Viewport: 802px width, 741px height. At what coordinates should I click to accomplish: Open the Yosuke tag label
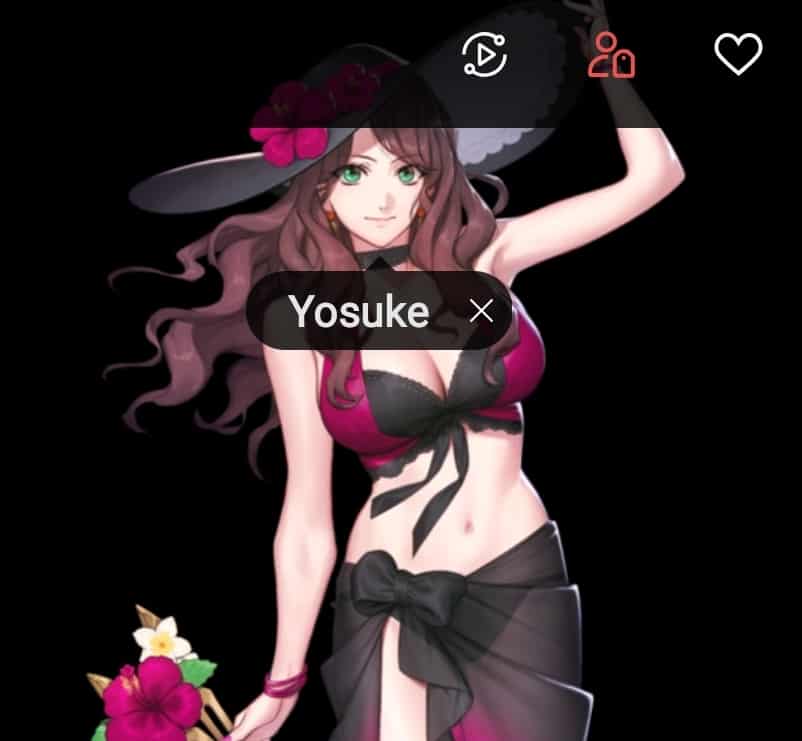point(358,312)
